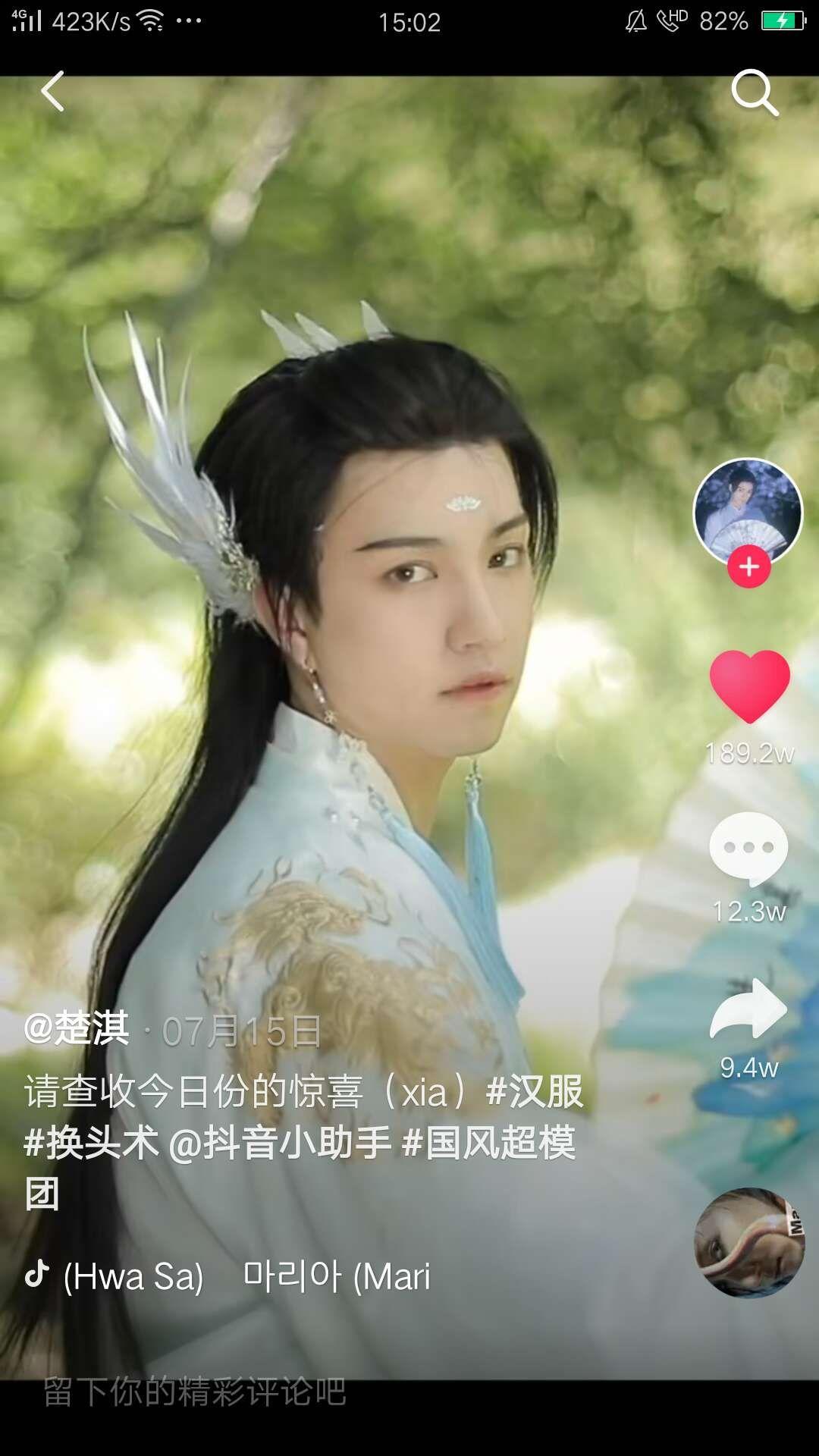Tap the red heart like icon
Image resolution: width=819 pixels, height=1456 pixels.
(x=749, y=686)
